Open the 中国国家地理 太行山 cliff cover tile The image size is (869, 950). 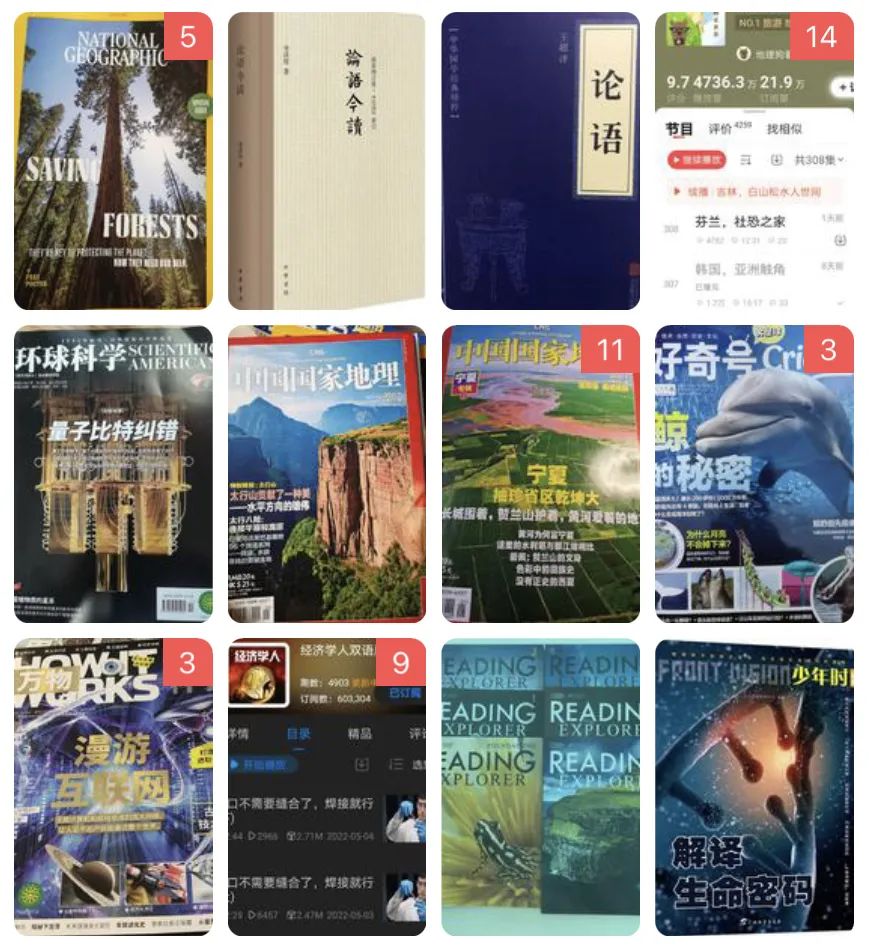pos(326,474)
